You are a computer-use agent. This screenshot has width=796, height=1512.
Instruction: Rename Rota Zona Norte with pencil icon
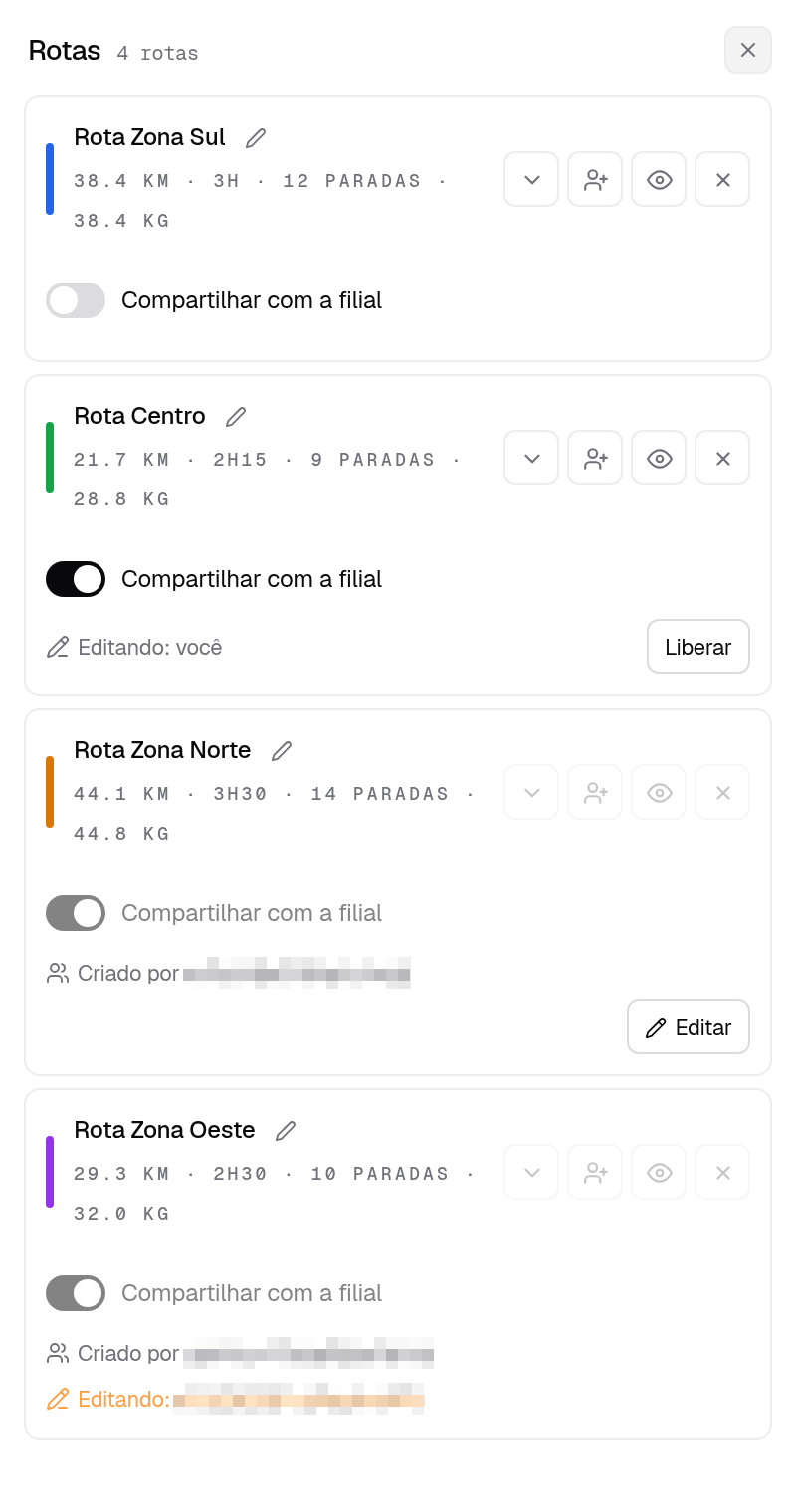282,751
